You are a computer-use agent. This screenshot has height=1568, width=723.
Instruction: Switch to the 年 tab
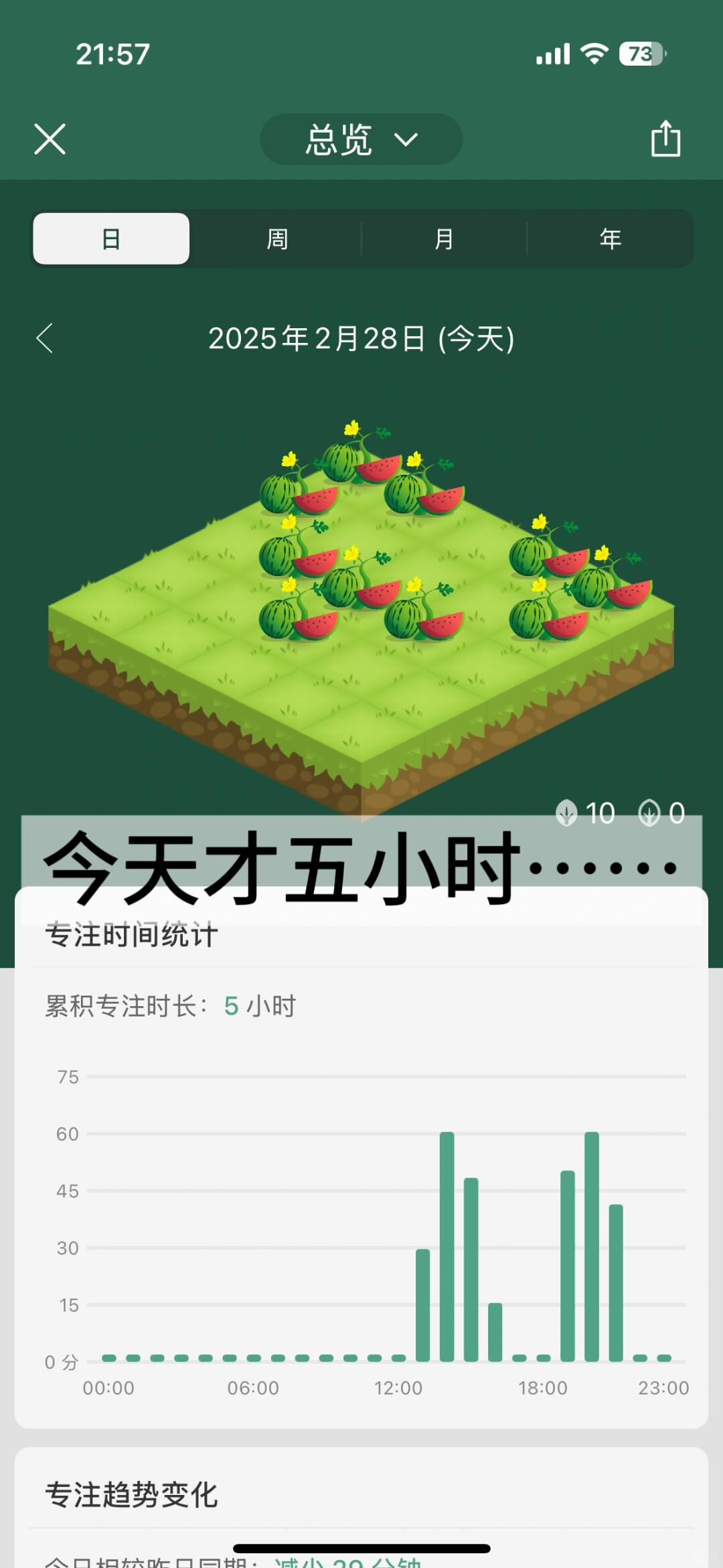point(610,239)
